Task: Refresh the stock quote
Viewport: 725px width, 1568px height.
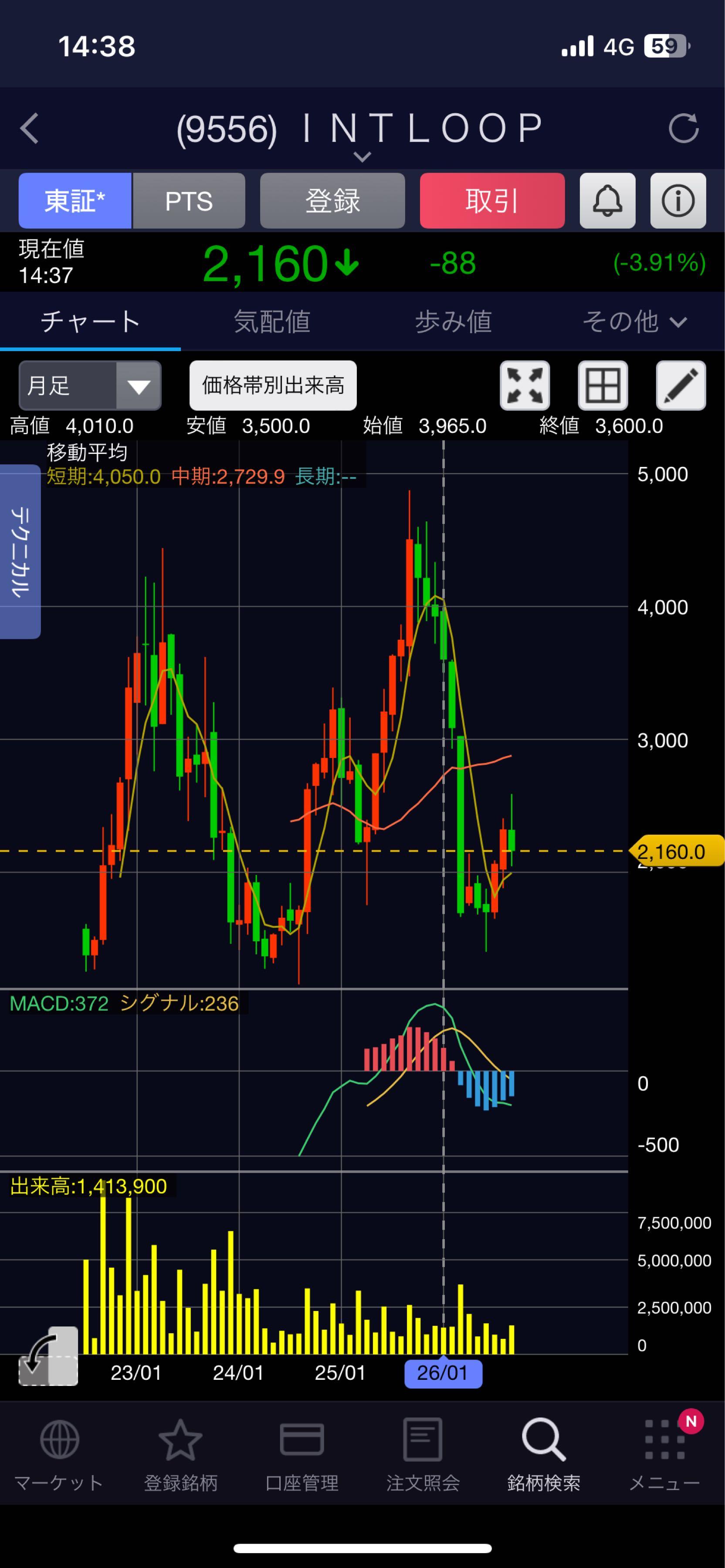Action: pyautogui.click(x=683, y=128)
